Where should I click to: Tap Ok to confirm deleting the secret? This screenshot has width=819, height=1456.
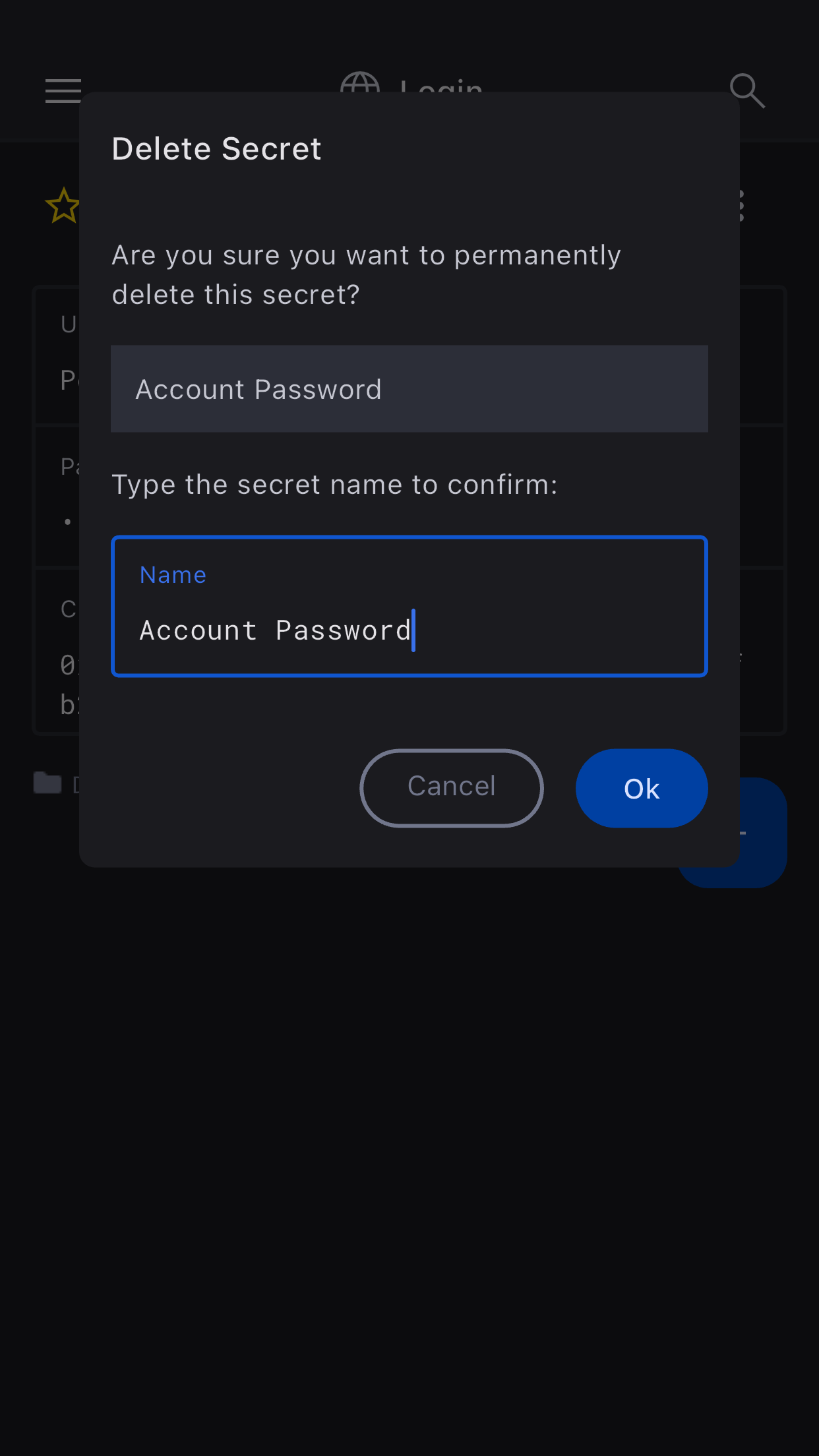point(641,788)
